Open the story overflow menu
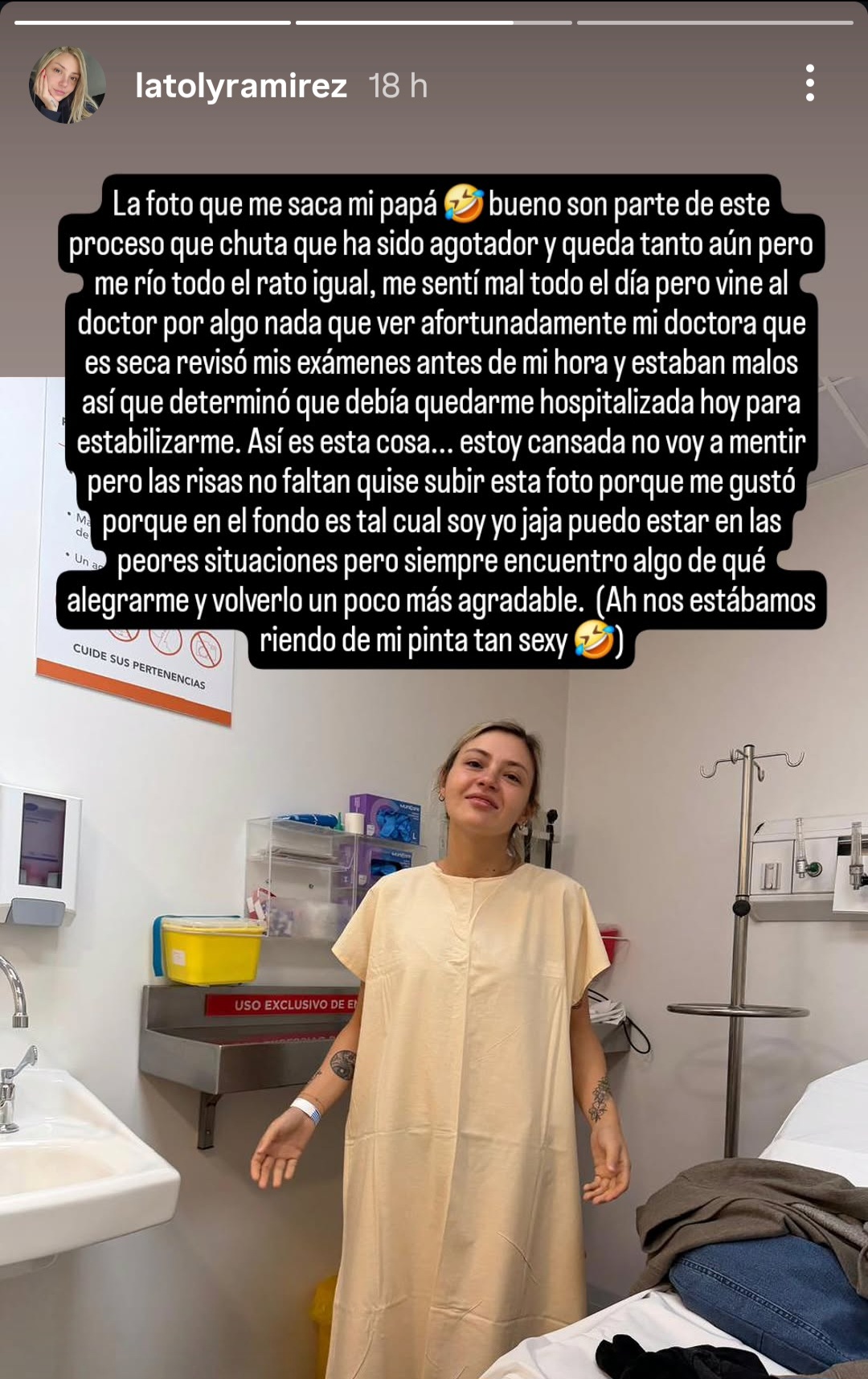This screenshot has width=868, height=1379. (x=809, y=84)
